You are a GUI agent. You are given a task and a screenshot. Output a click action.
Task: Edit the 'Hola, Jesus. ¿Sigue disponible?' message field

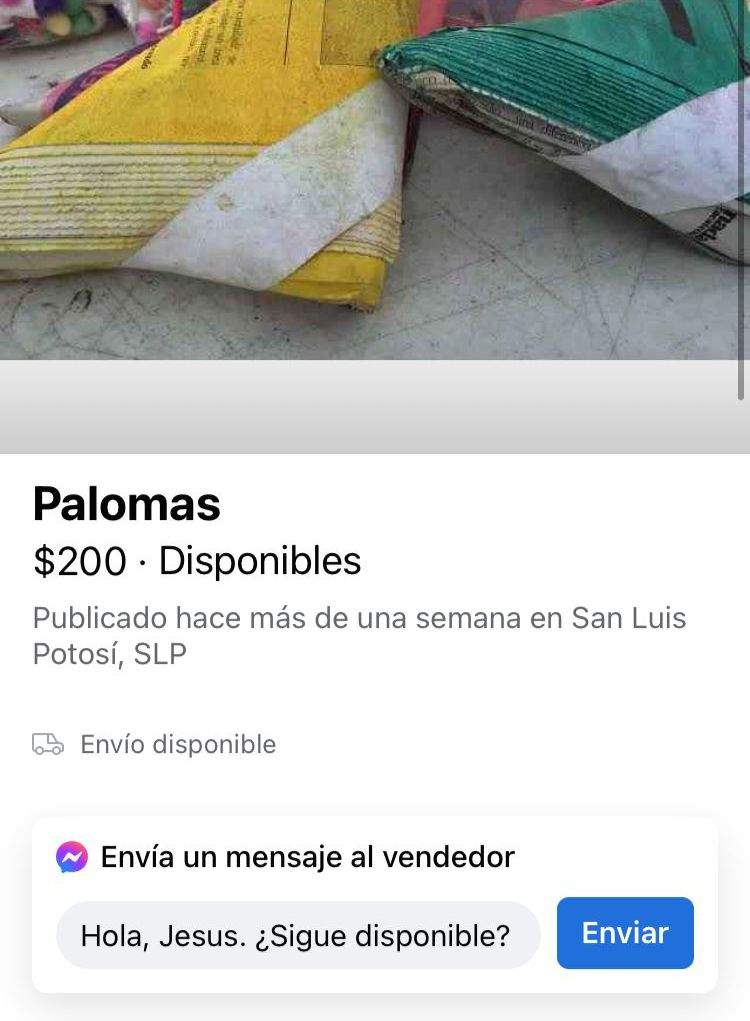297,936
